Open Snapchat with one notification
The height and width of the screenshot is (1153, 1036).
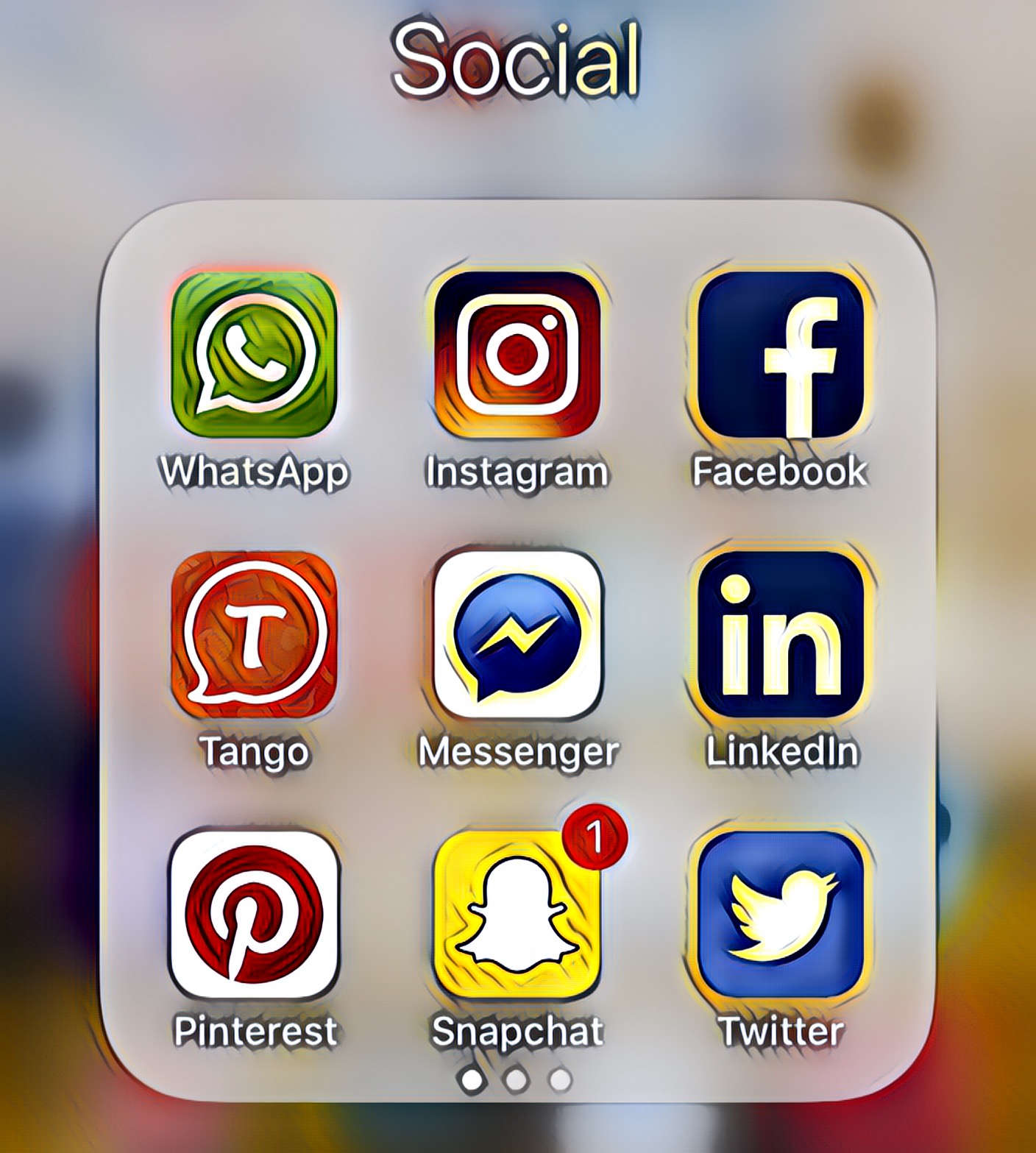[x=517, y=914]
